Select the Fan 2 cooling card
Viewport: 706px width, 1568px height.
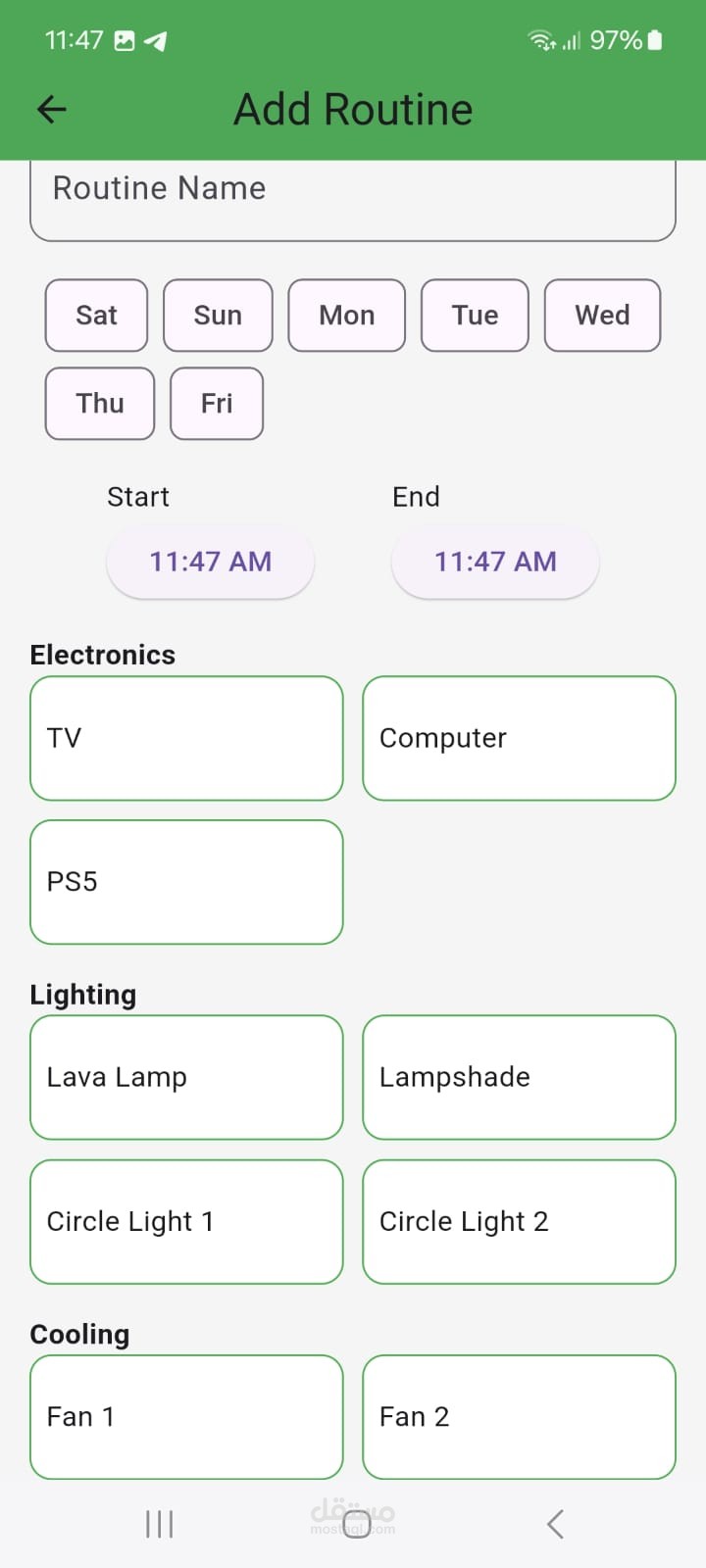pyautogui.click(x=519, y=1417)
